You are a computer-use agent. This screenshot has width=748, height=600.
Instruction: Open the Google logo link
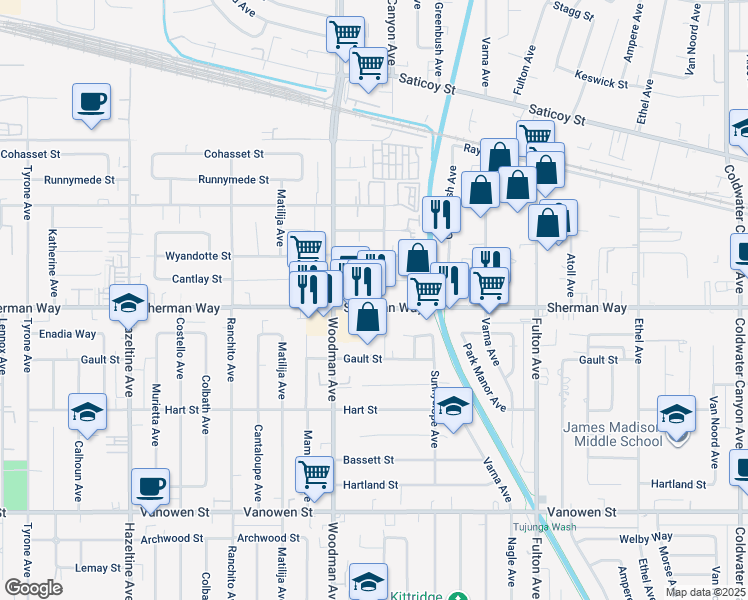click(33, 588)
